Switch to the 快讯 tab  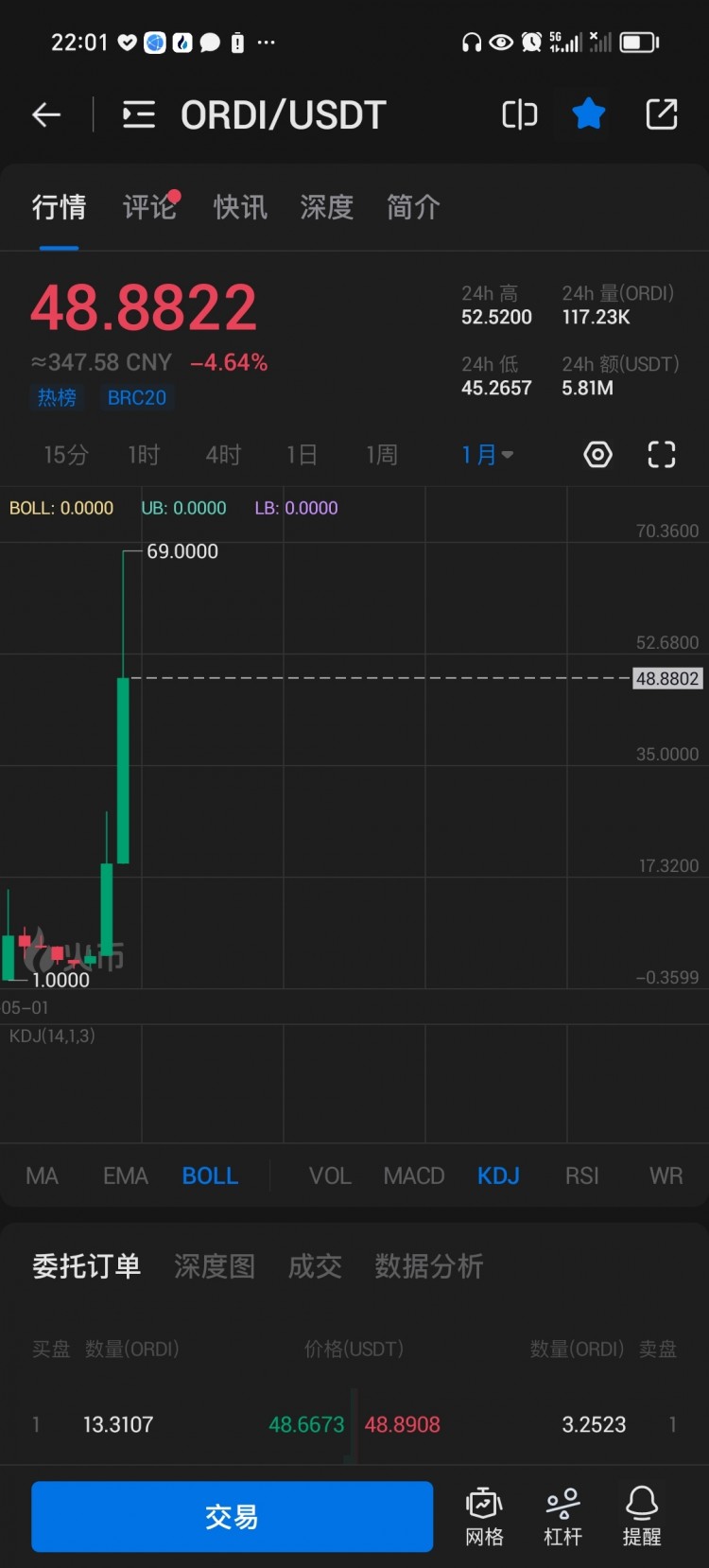[240, 207]
